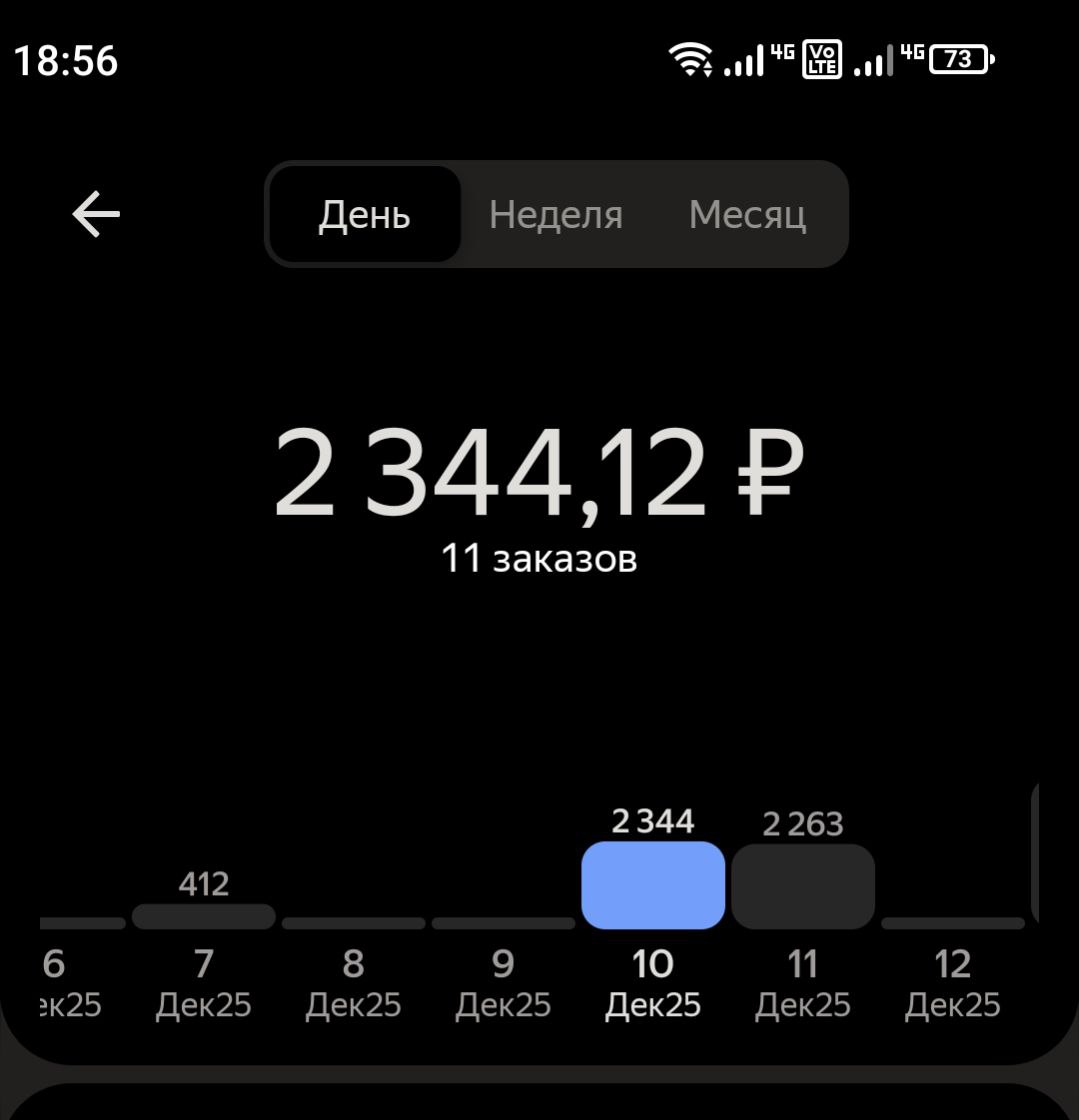
Task: Select the 8 Дек25 day
Action: click(x=353, y=978)
